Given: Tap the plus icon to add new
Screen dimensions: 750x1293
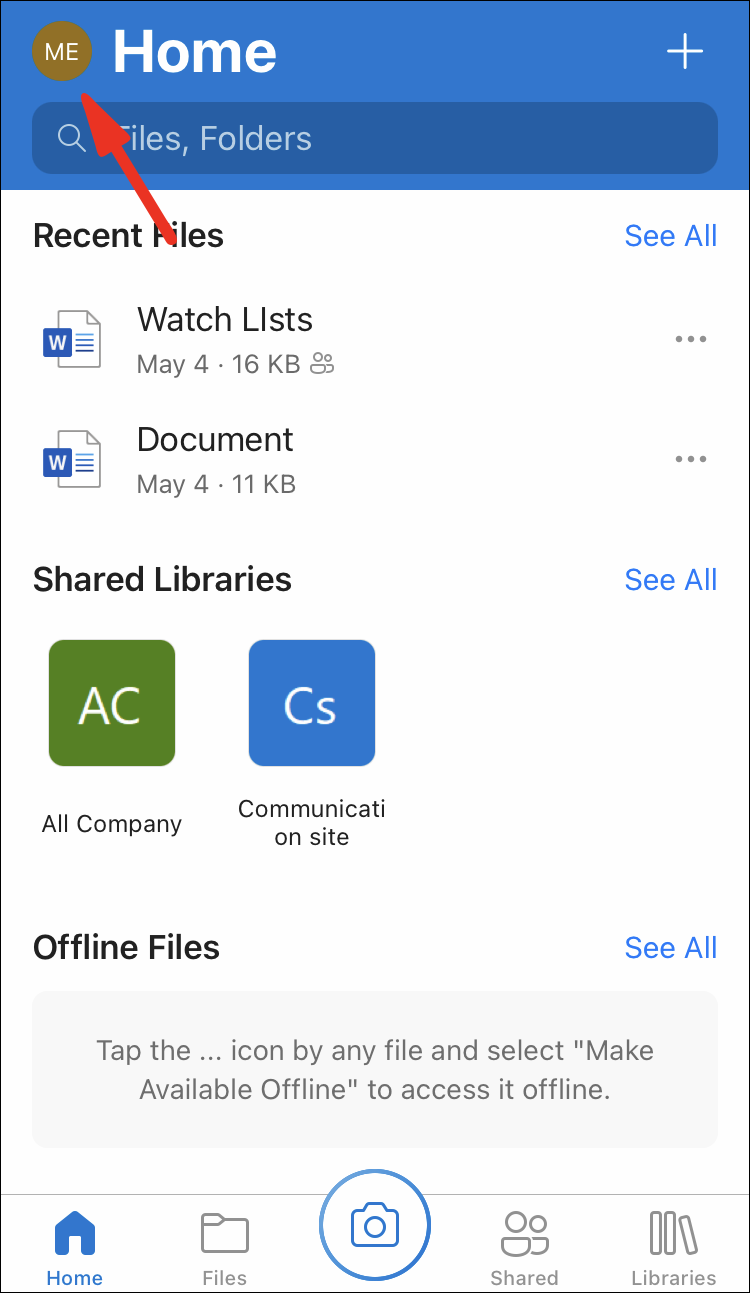Looking at the screenshot, I should click(x=685, y=52).
